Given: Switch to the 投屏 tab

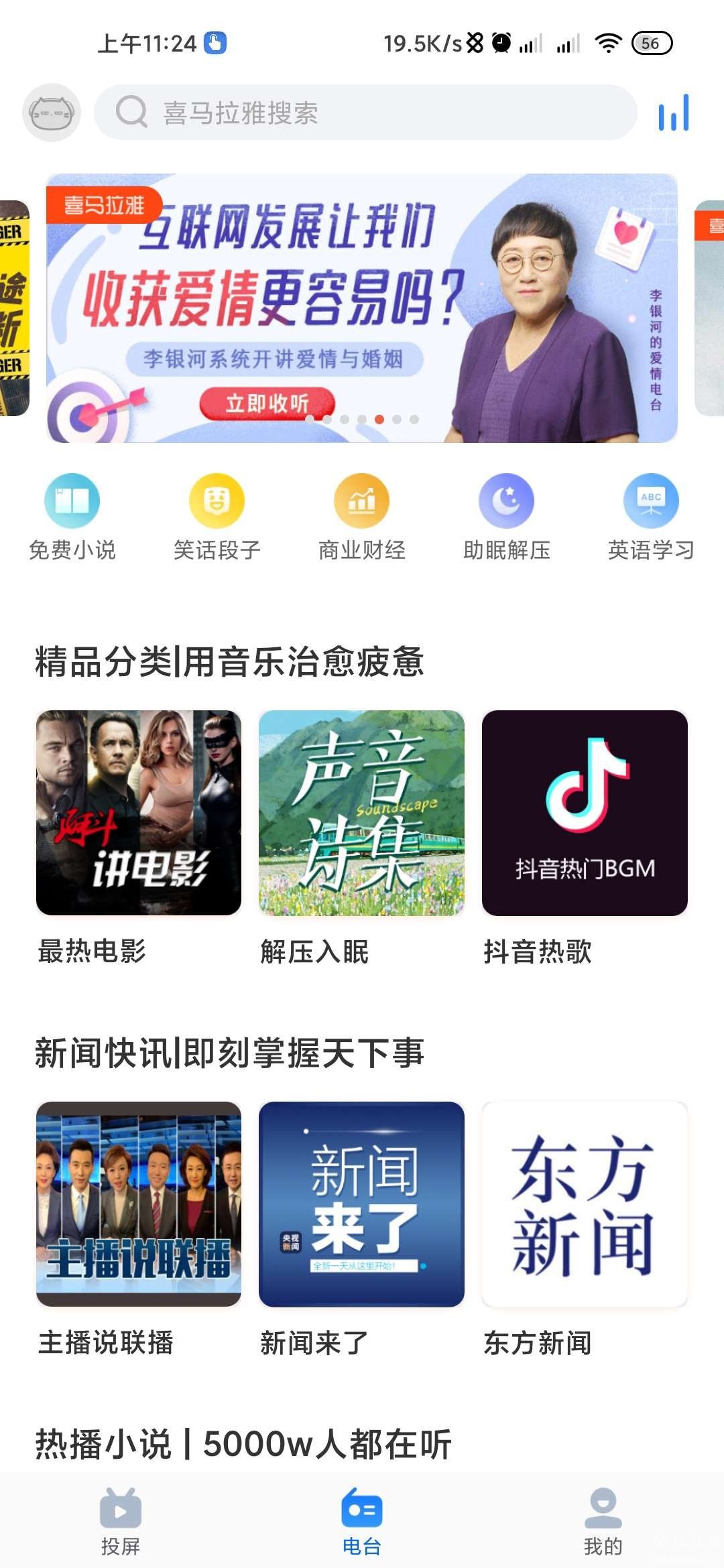Looking at the screenshot, I should [x=121, y=1521].
